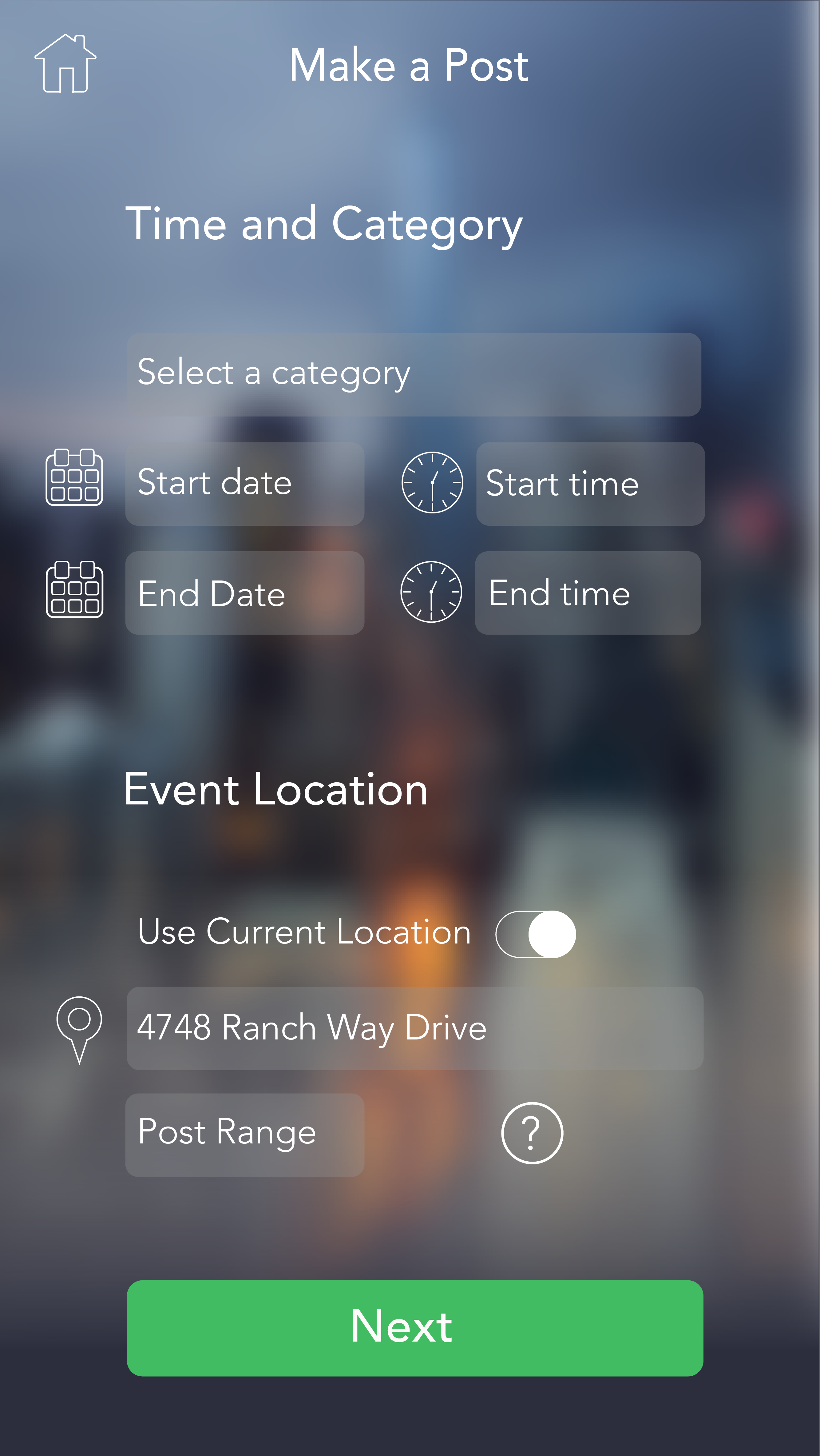
Task: Choose an End Date
Action: pyautogui.click(x=244, y=593)
